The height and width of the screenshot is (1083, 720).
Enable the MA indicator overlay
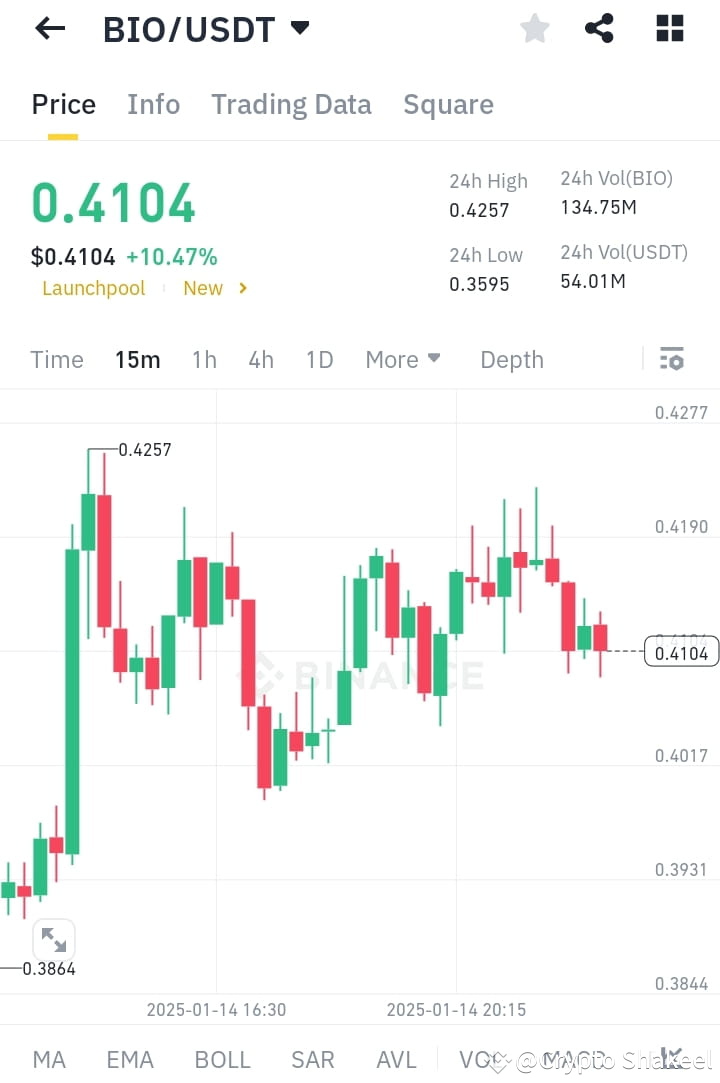point(48,1058)
